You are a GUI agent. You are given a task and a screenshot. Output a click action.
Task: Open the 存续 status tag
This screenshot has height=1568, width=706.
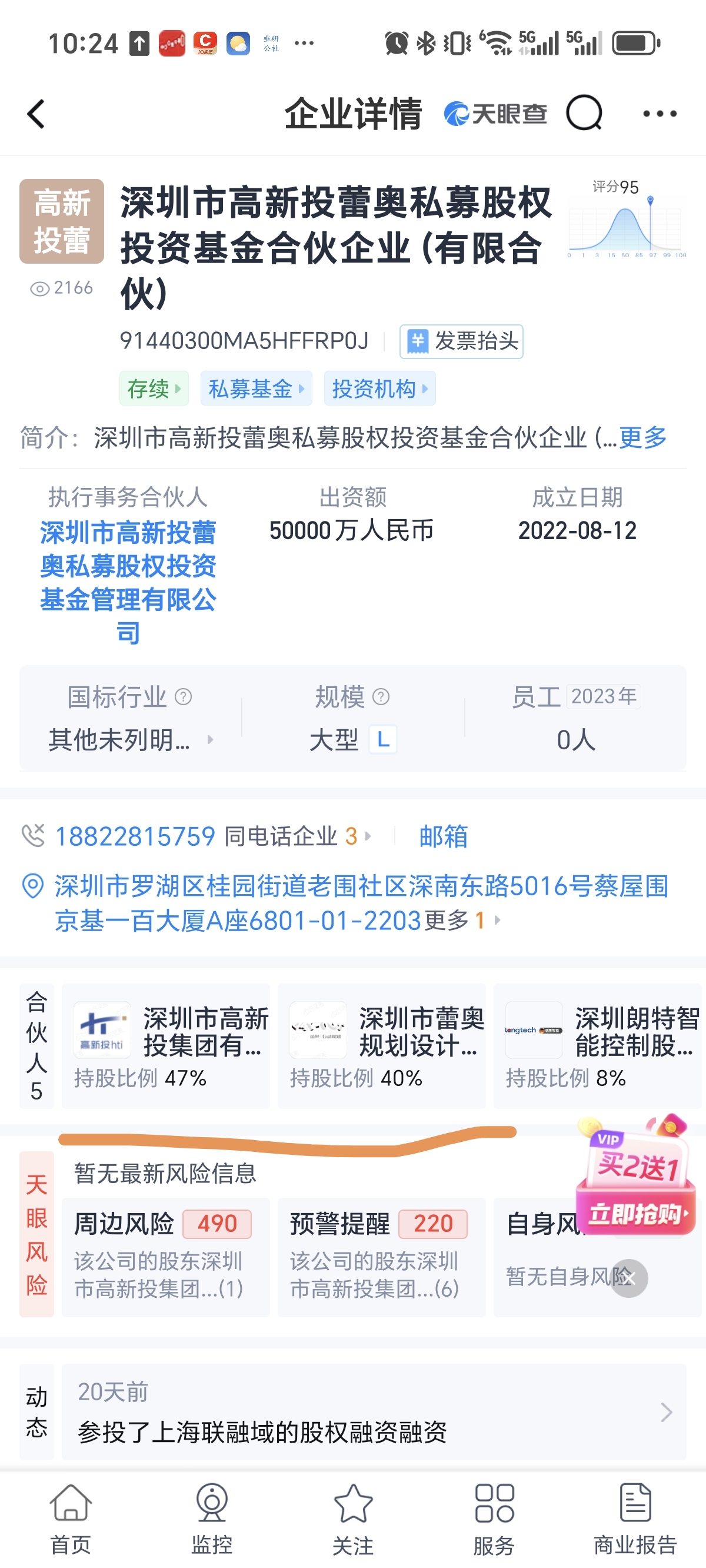coord(154,388)
